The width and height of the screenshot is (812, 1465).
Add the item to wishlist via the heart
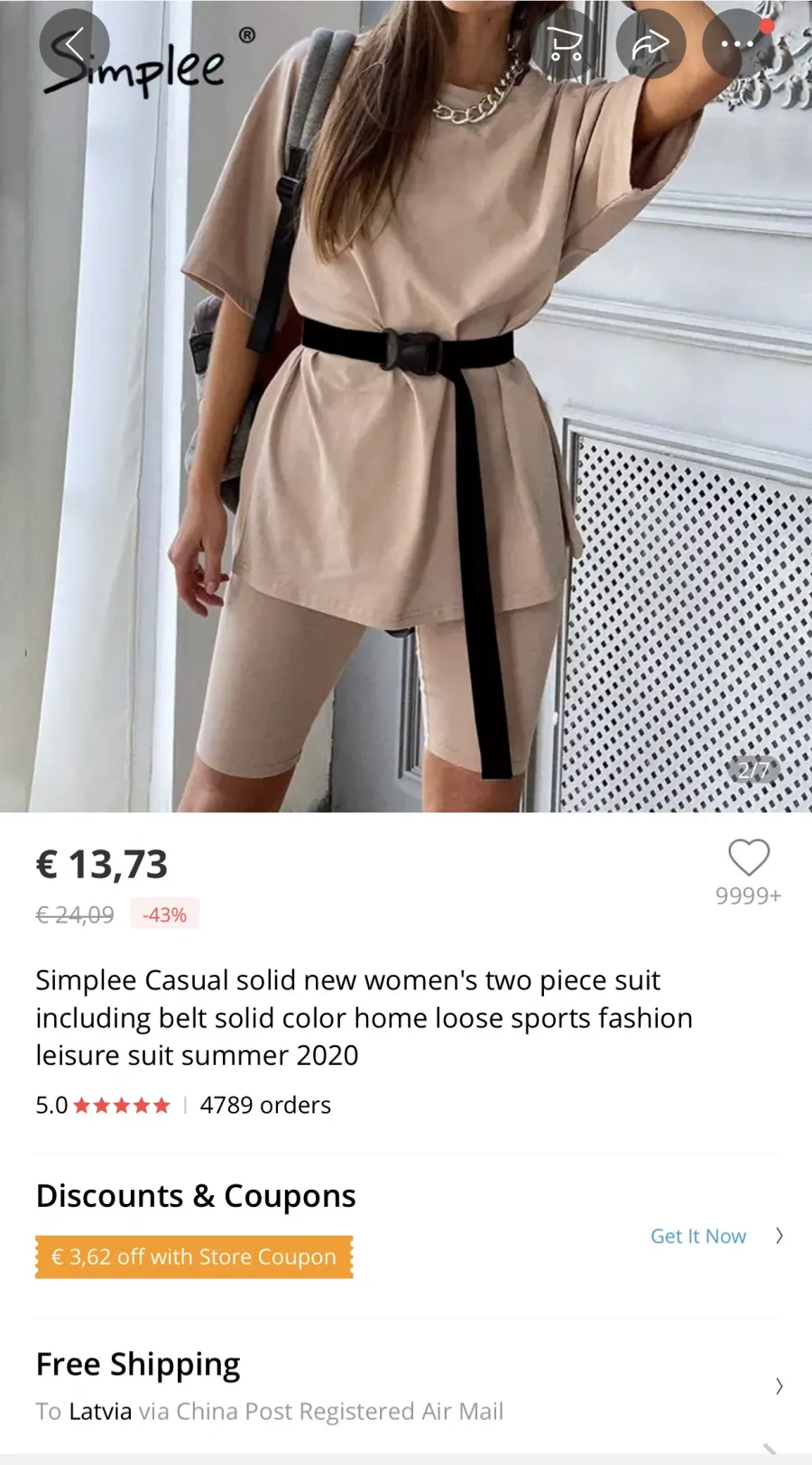pyautogui.click(x=749, y=858)
